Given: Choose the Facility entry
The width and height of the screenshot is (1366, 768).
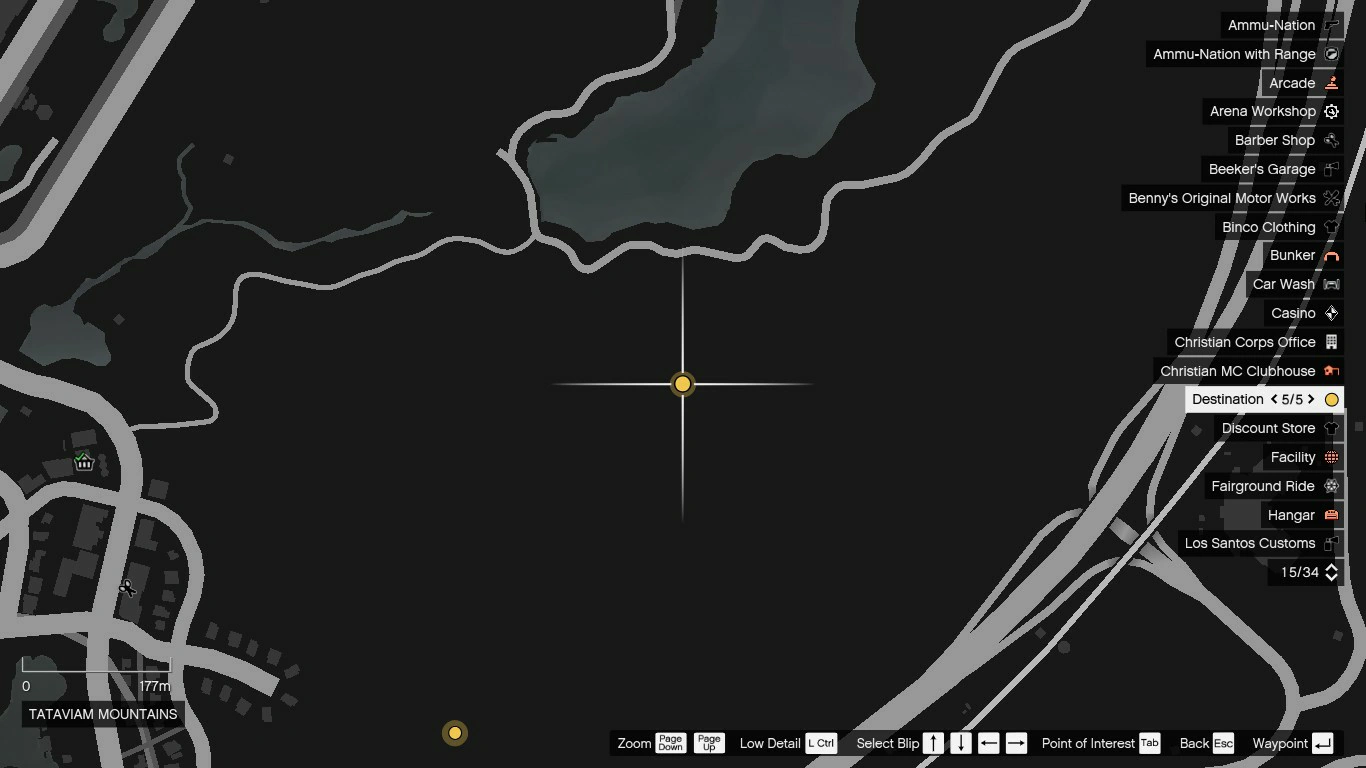Looking at the screenshot, I should click(1292, 457).
